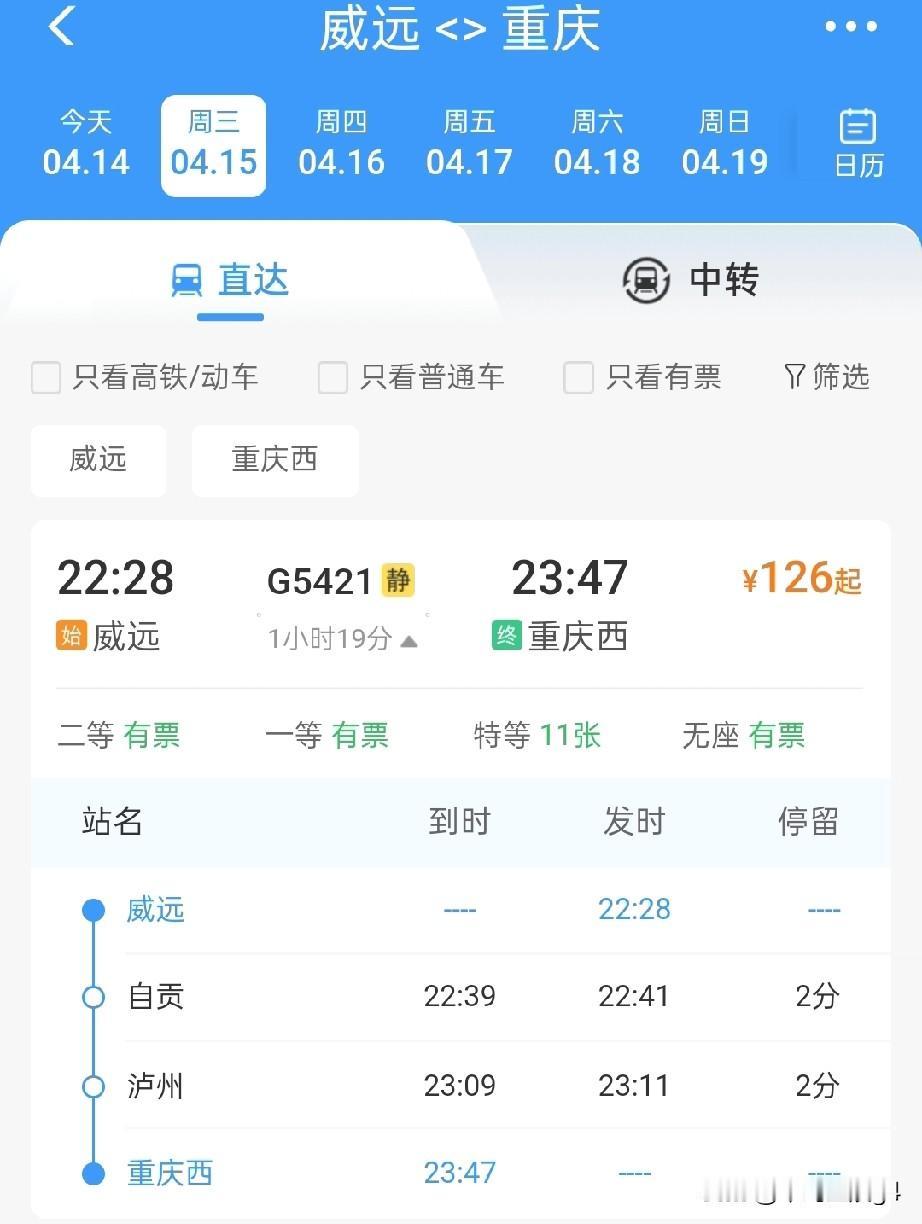This screenshot has width=922, height=1224.
Task: Click the 威远 station filter button
Action: point(98,461)
